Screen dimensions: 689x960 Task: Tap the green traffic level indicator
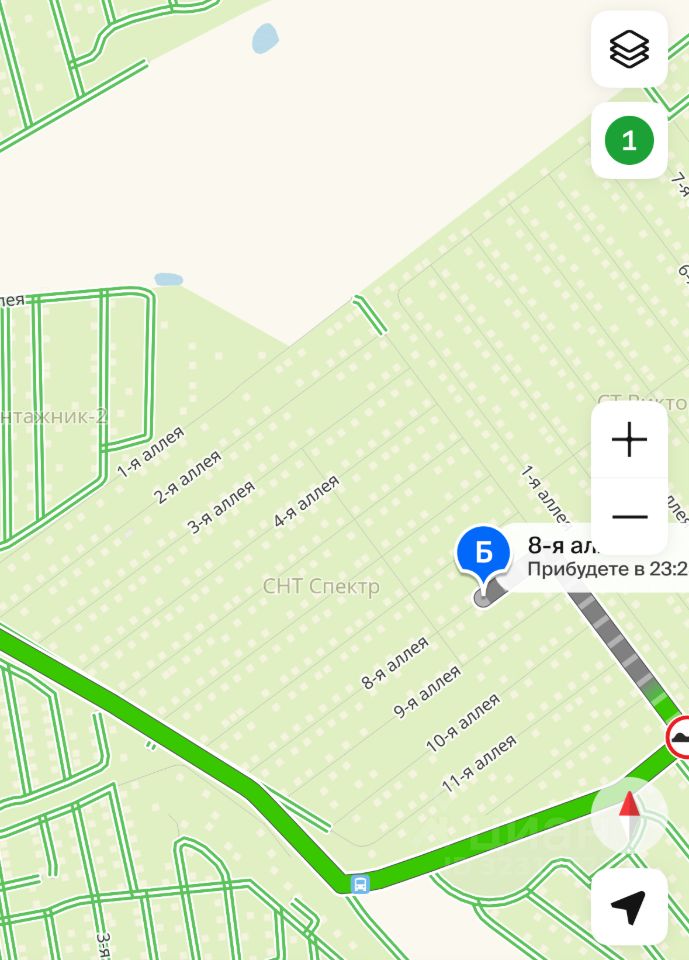pyautogui.click(x=629, y=141)
